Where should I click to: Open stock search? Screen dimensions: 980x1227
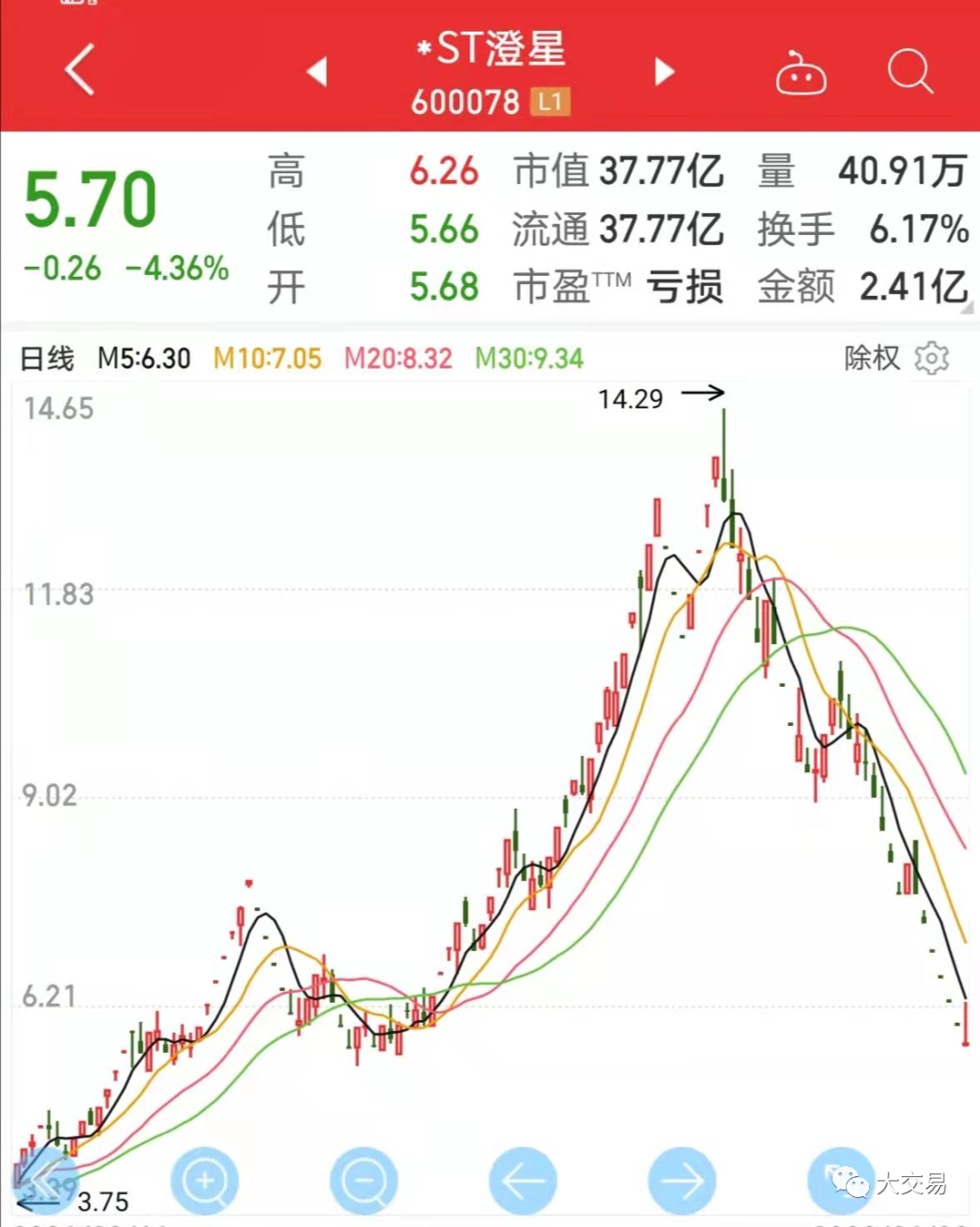tap(910, 71)
